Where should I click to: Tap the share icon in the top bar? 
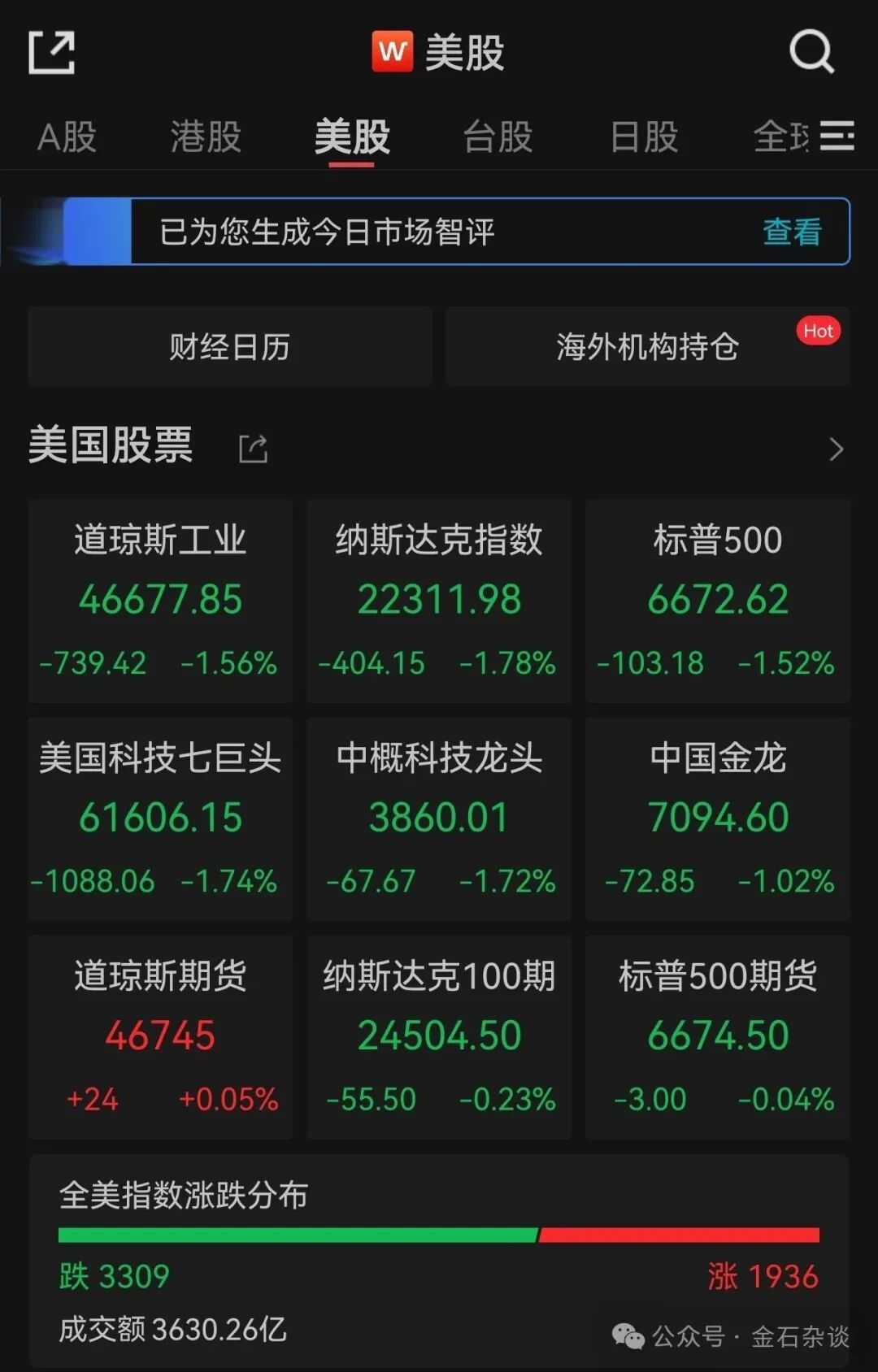tap(51, 53)
